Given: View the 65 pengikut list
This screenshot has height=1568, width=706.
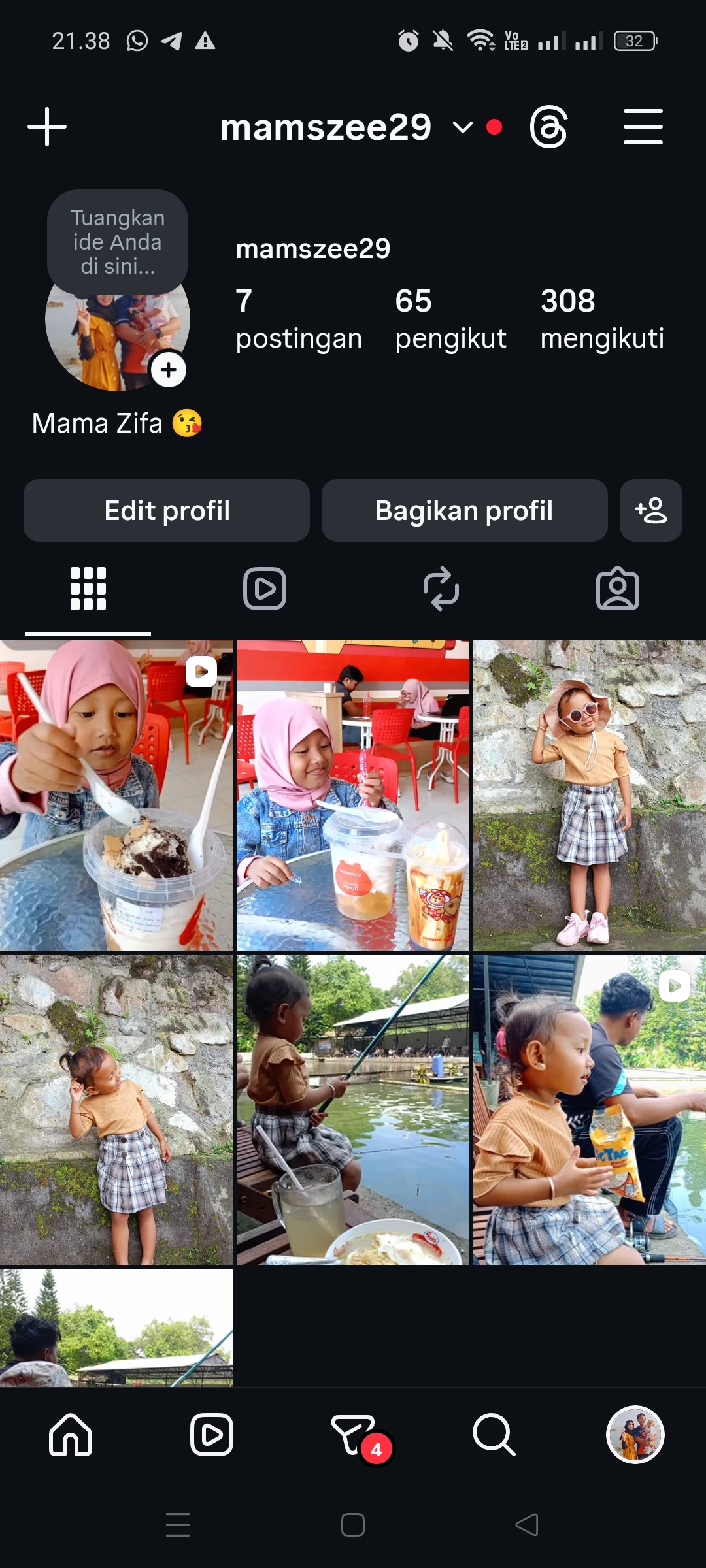Looking at the screenshot, I should tap(450, 319).
